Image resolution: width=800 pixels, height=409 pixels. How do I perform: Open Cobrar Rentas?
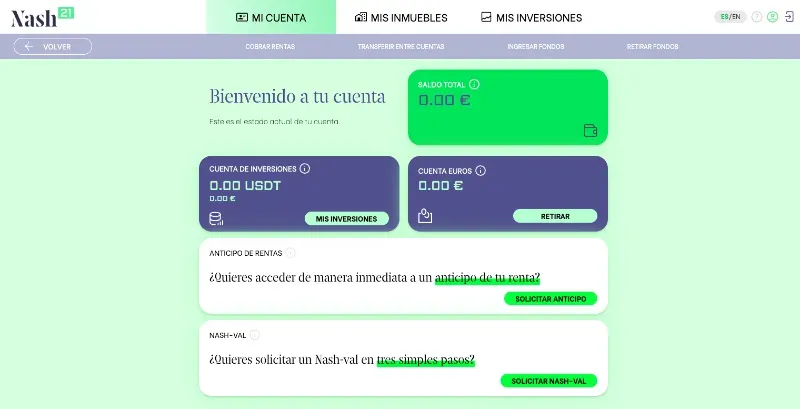coord(270,46)
